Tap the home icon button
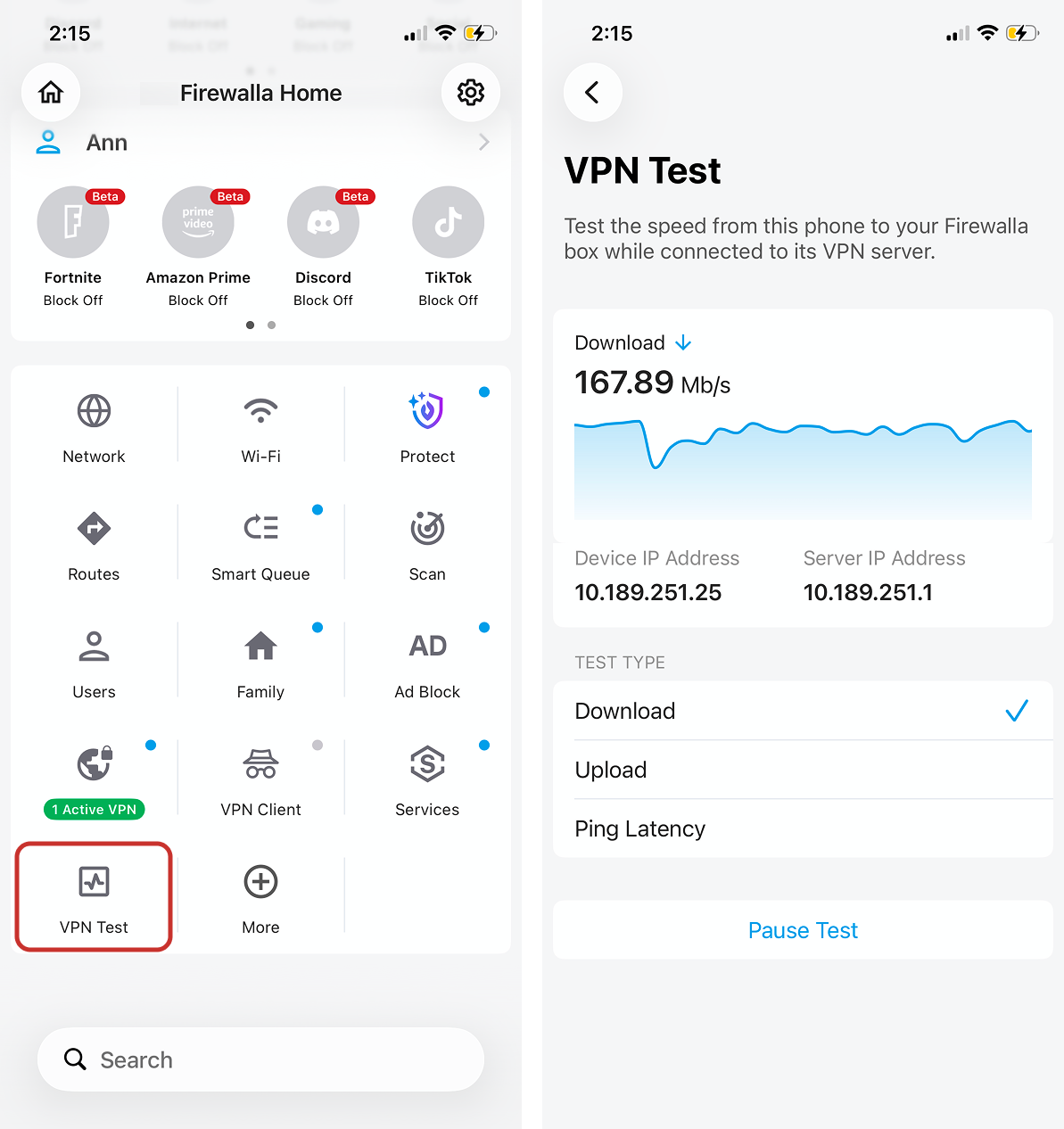Screen dimensions: 1064x1129 pyautogui.click(x=51, y=92)
